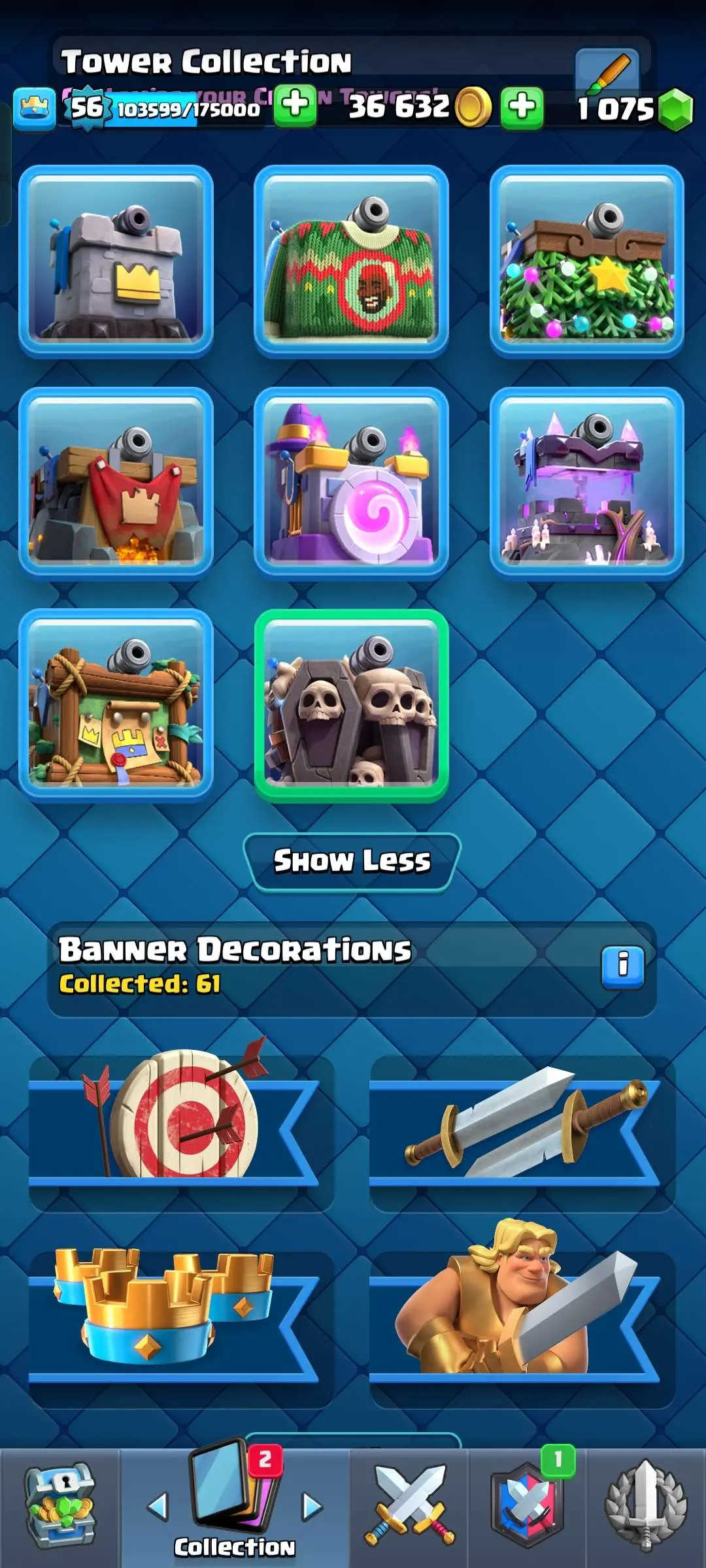Open the Shop chest tab
706x1568 pixels.
point(60,1507)
